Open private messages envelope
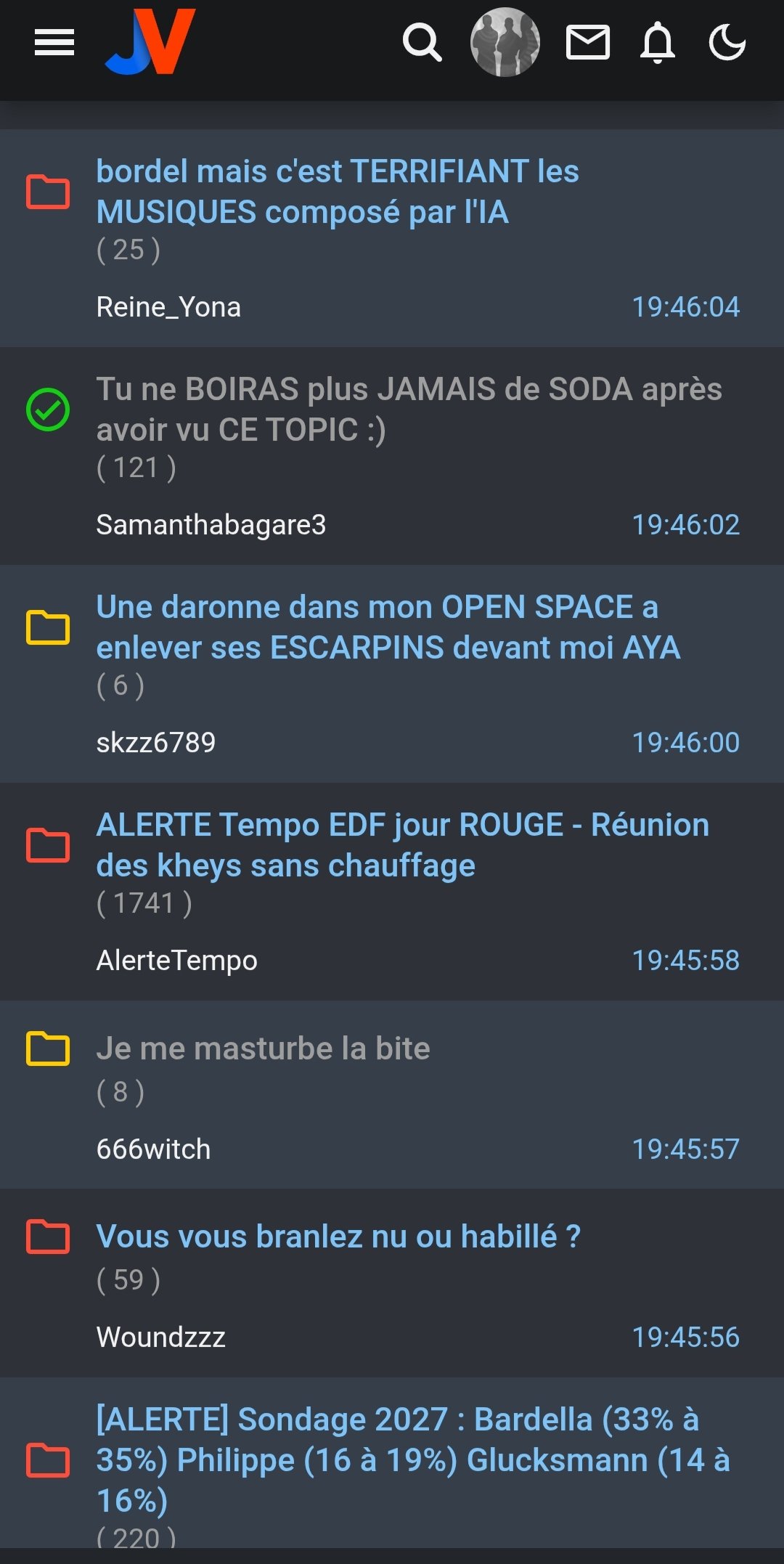Viewport: 784px width, 1564px height. (x=587, y=43)
